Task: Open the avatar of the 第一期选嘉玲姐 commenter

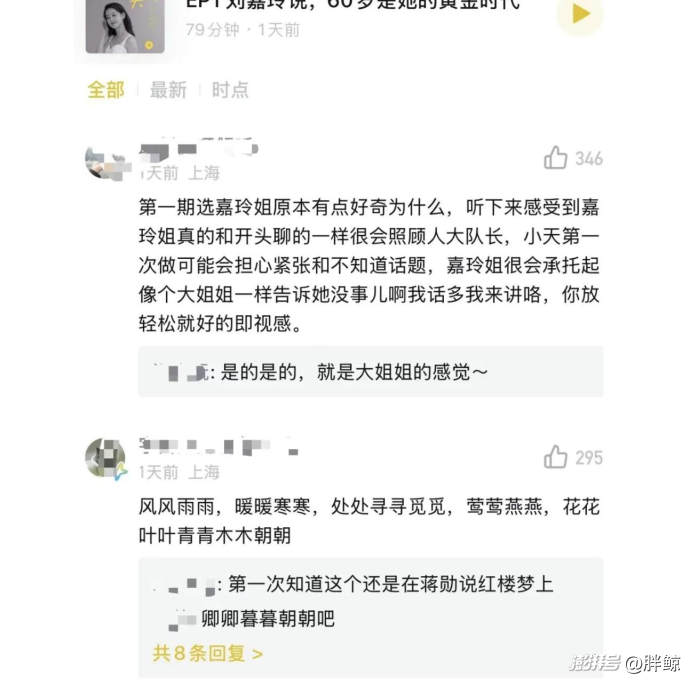Action: 105,160
